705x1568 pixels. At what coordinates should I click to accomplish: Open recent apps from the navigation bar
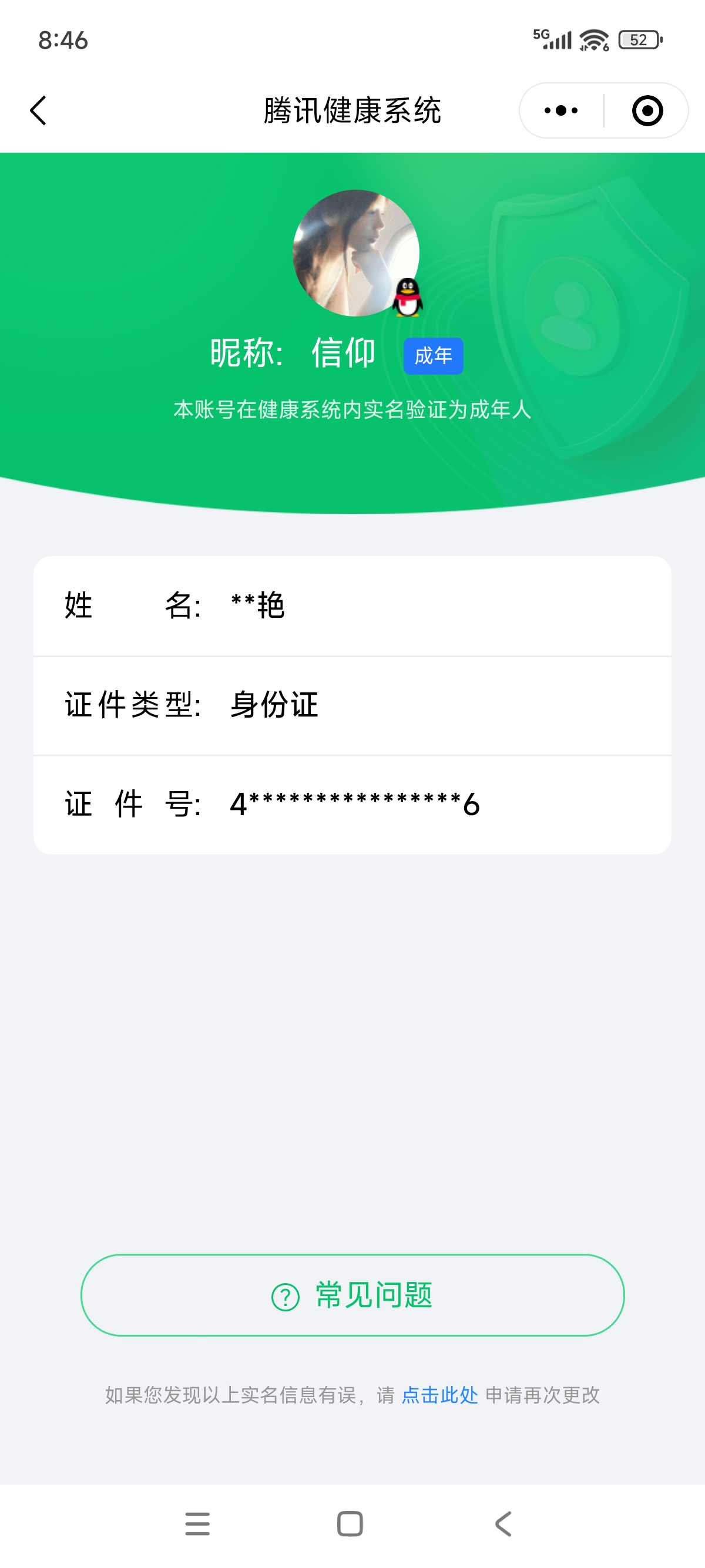(197, 1523)
